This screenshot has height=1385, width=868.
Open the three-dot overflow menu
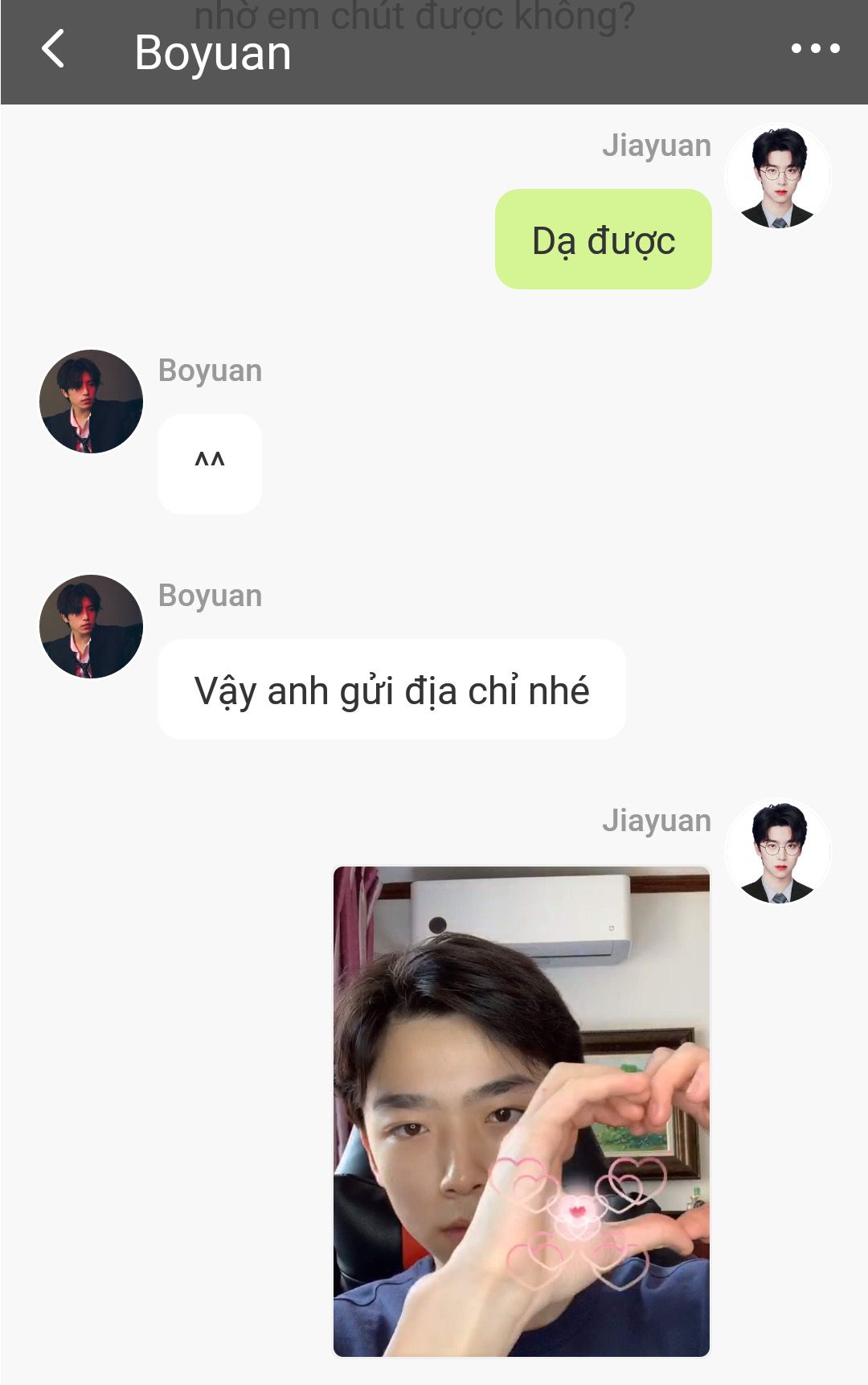815,49
